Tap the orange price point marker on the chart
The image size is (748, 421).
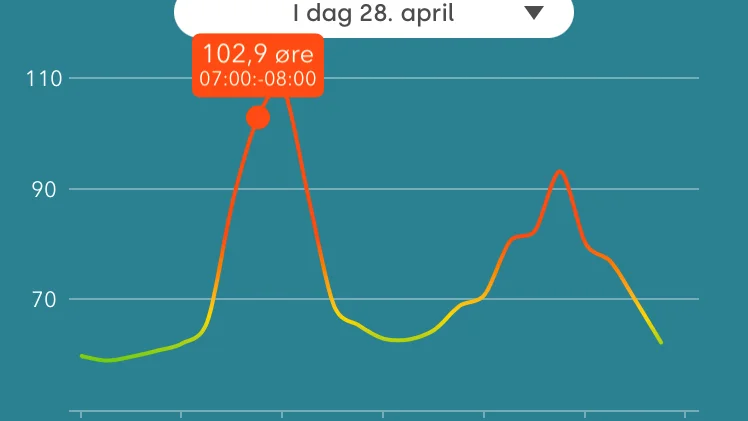258,118
